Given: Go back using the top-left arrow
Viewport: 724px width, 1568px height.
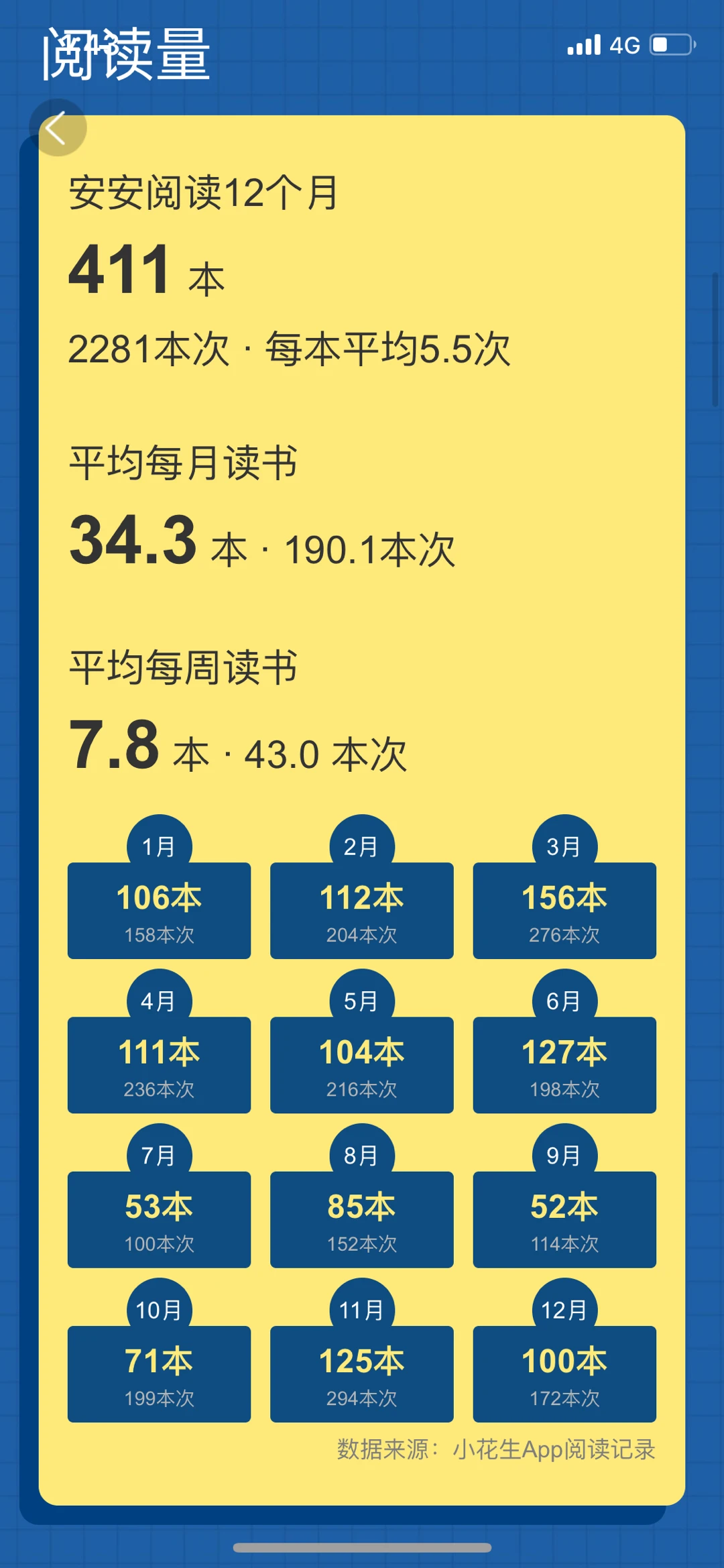Looking at the screenshot, I should [58, 127].
